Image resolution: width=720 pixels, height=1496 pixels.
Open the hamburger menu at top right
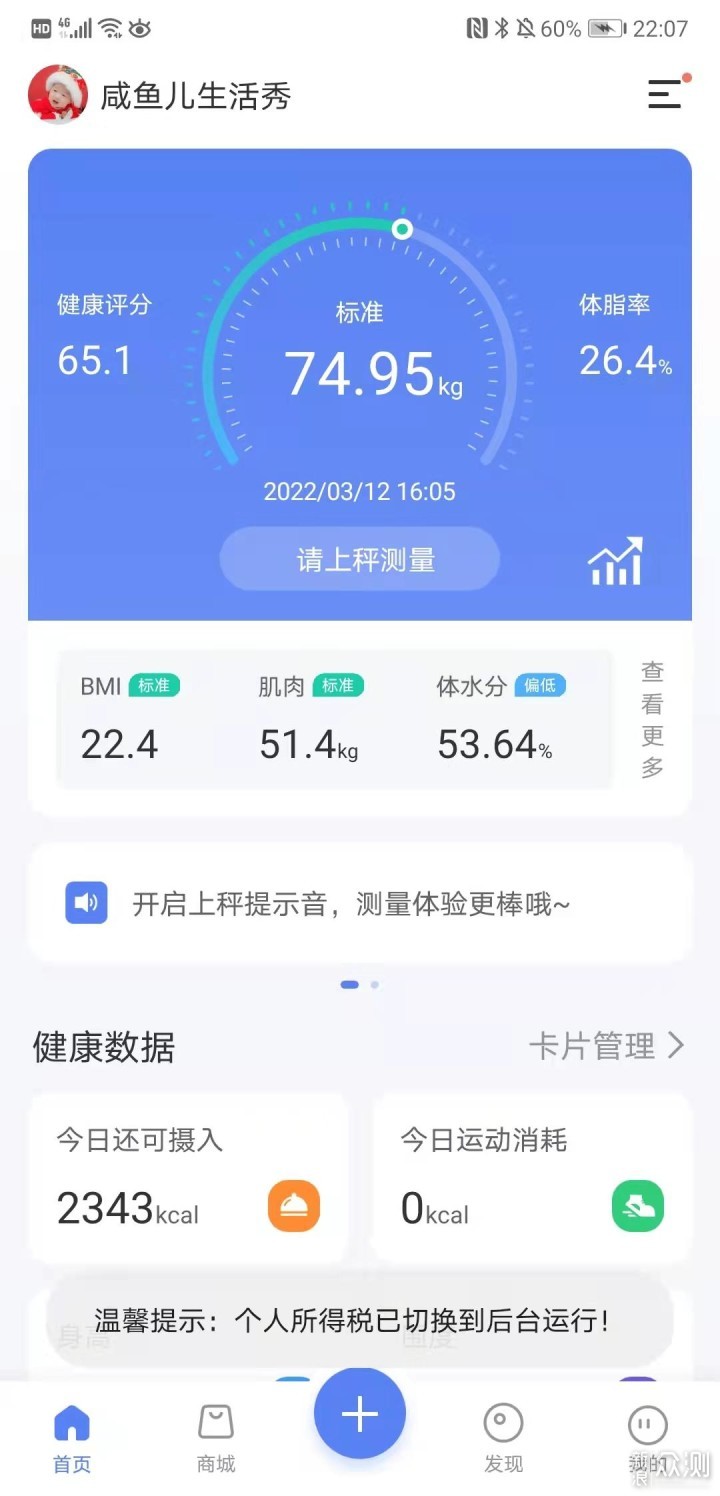pyautogui.click(x=666, y=94)
